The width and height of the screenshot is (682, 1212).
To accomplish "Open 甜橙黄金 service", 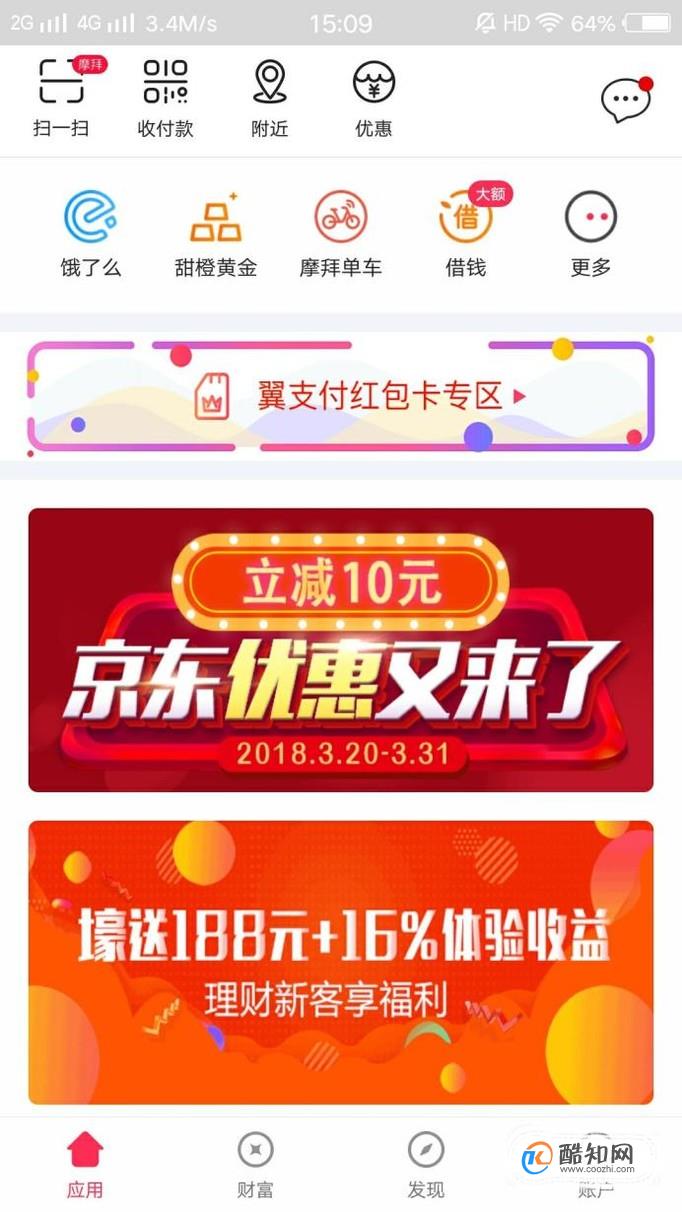I will [x=216, y=233].
